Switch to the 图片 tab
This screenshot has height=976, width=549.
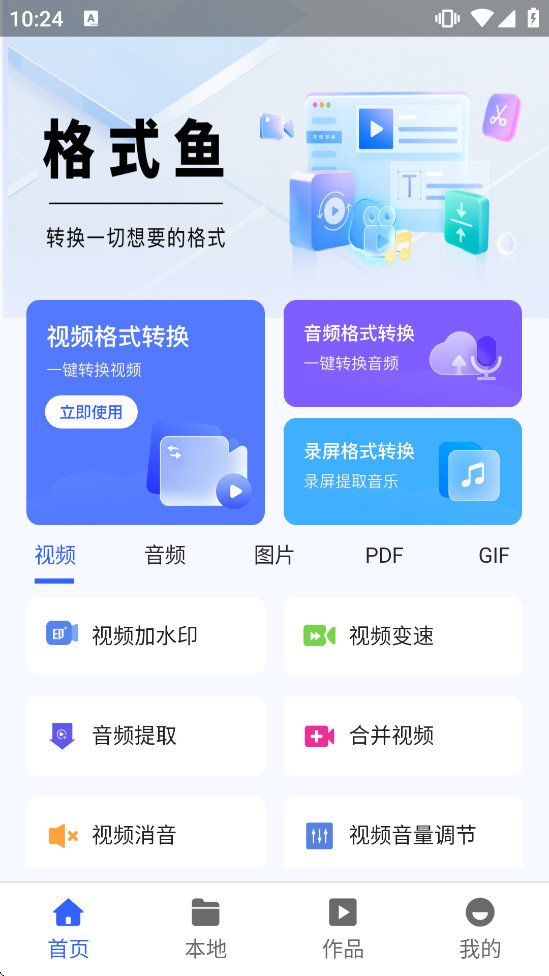click(x=274, y=555)
